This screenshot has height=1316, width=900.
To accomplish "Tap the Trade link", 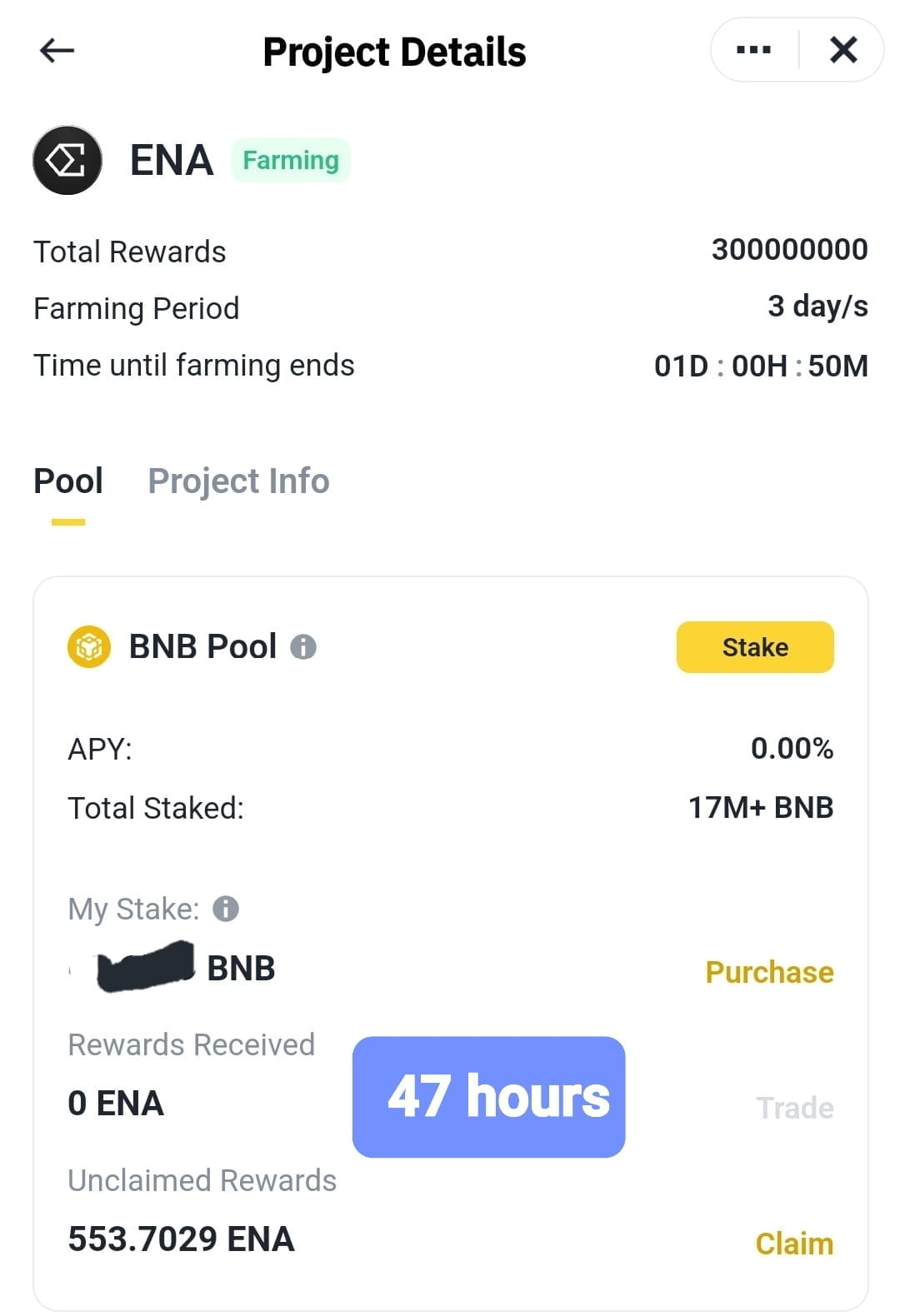I will point(794,1108).
